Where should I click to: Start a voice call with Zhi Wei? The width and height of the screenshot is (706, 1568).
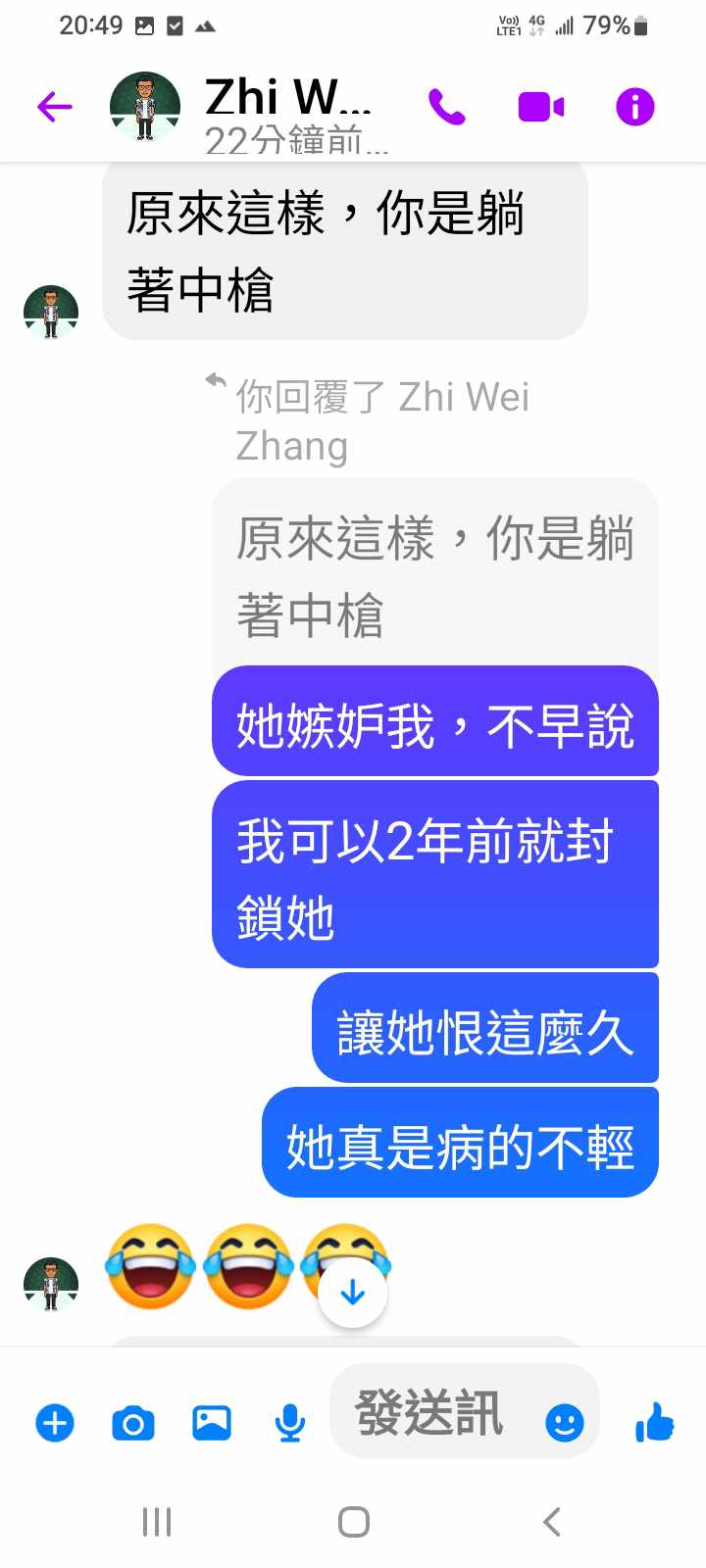coord(446,106)
